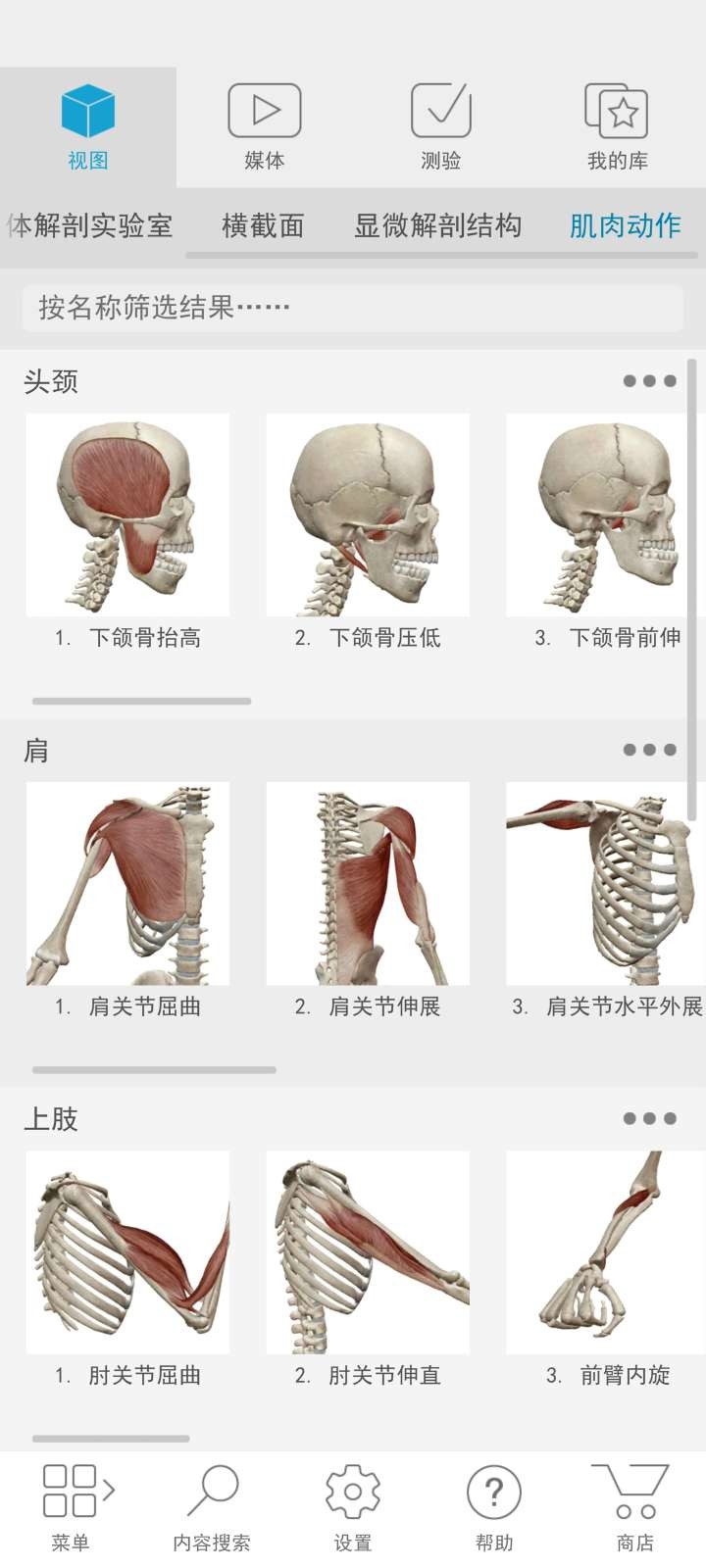Expand the 上肢 section overflow menu

pos(649,1118)
